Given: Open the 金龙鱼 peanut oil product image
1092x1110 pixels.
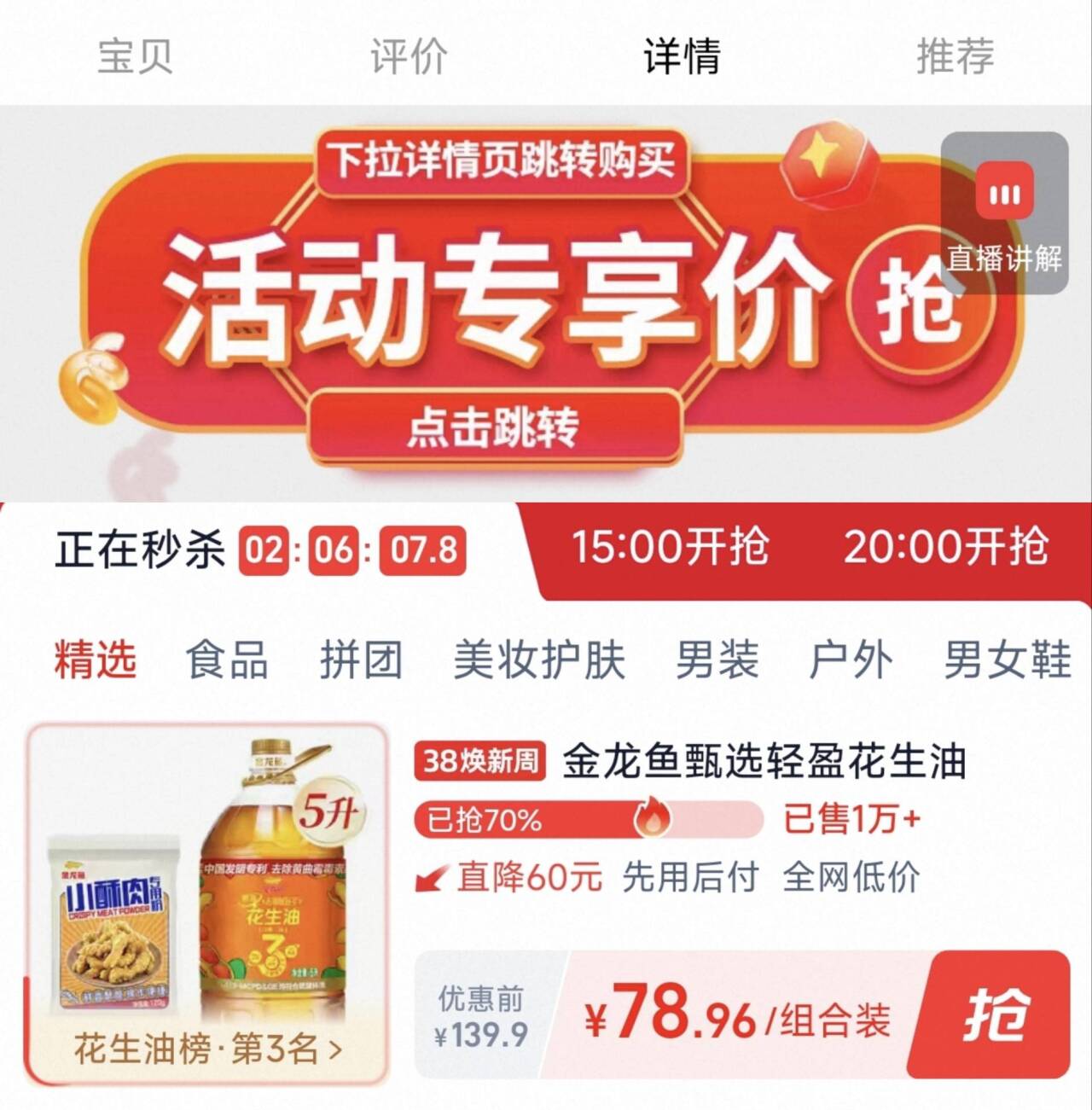Looking at the screenshot, I should point(208,879).
